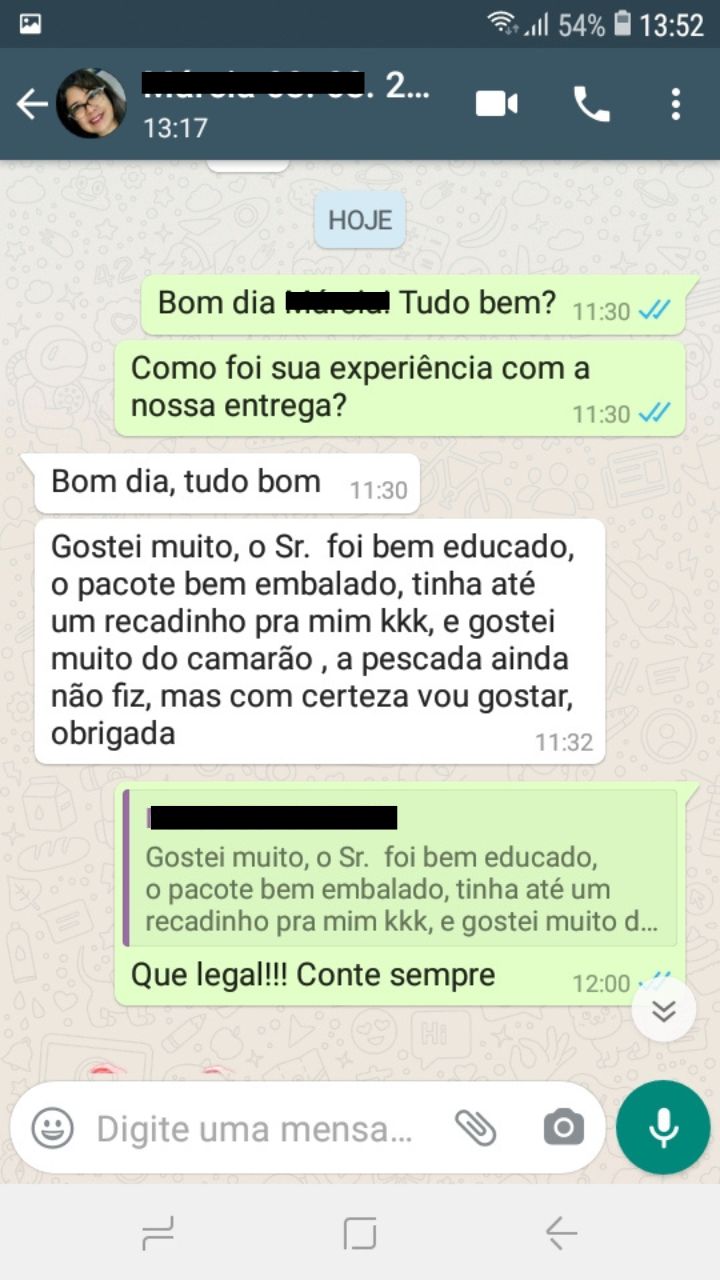This screenshot has height=1280, width=720.
Task: Go back to the chat list
Action: [x=32, y=104]
